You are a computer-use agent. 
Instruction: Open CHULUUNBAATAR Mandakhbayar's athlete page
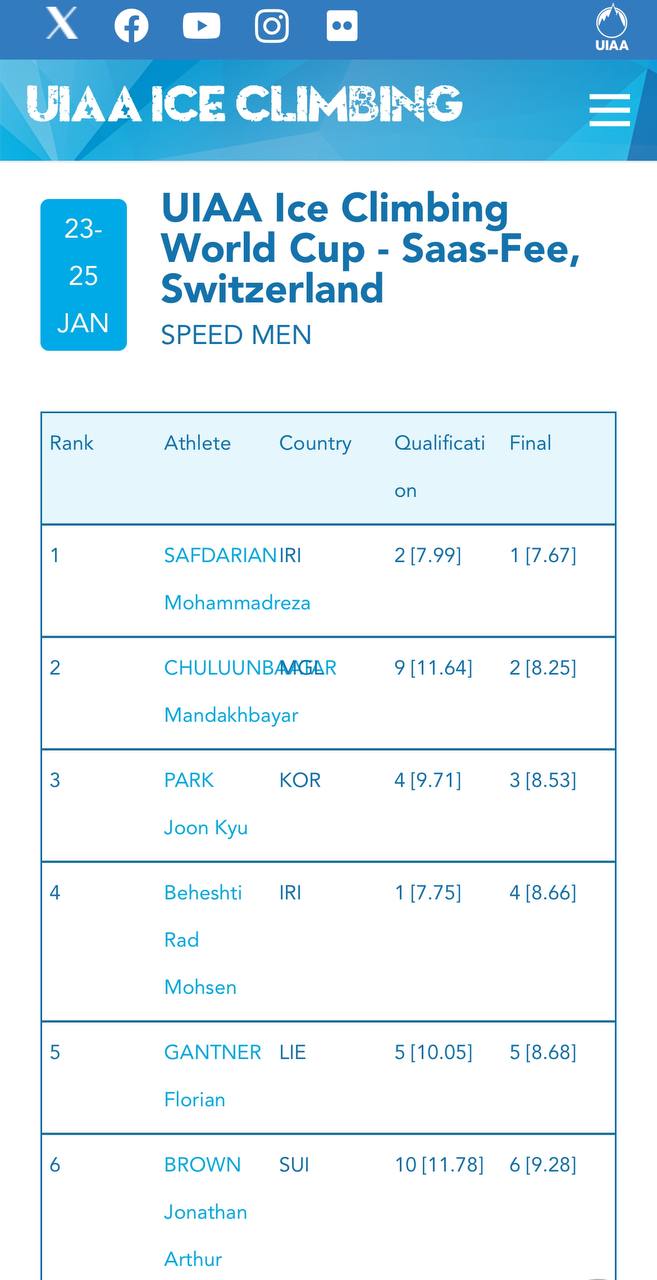(x=220, y=668)
